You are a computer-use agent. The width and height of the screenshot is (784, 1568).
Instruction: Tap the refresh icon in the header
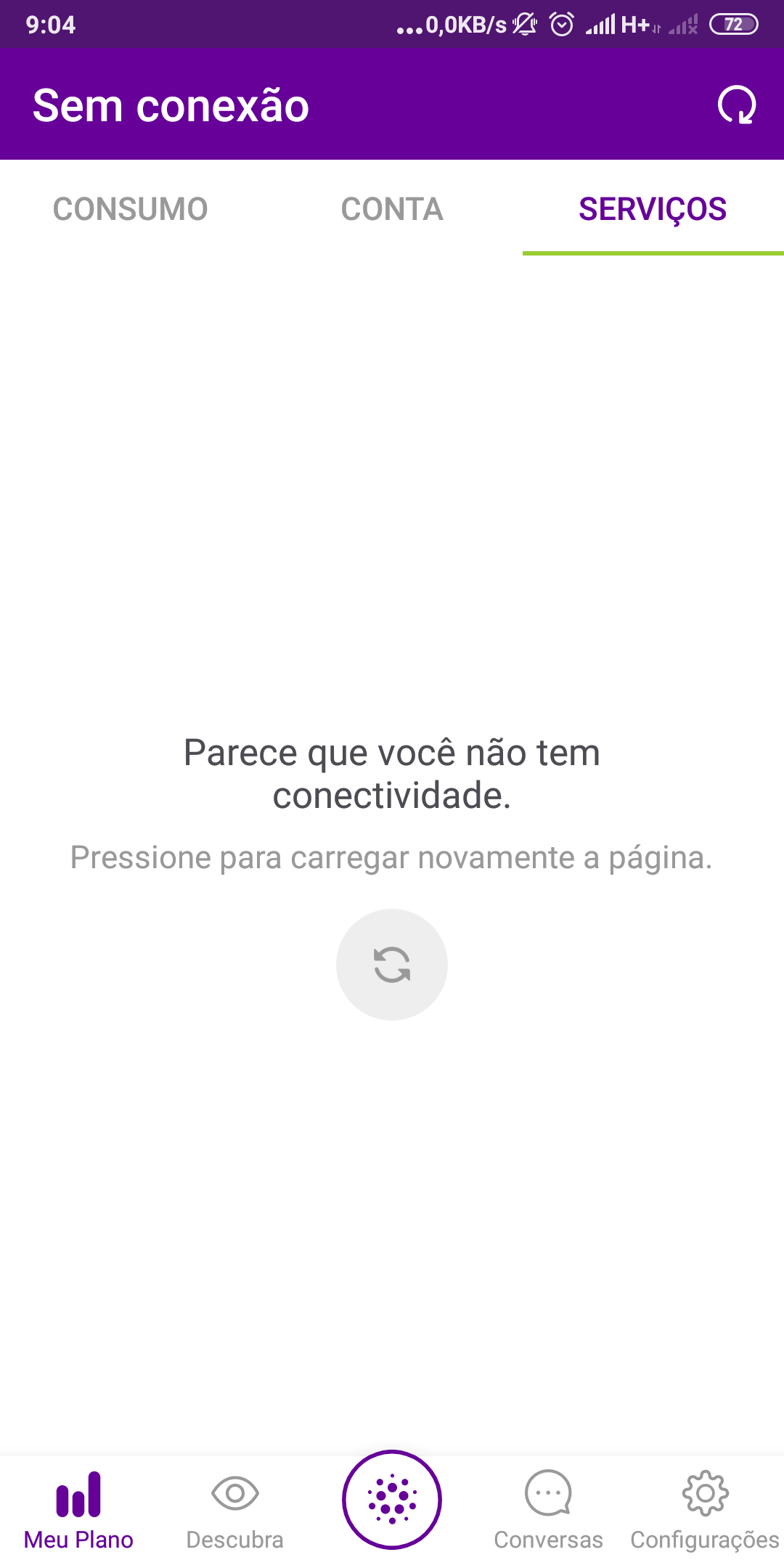point(738,106)
